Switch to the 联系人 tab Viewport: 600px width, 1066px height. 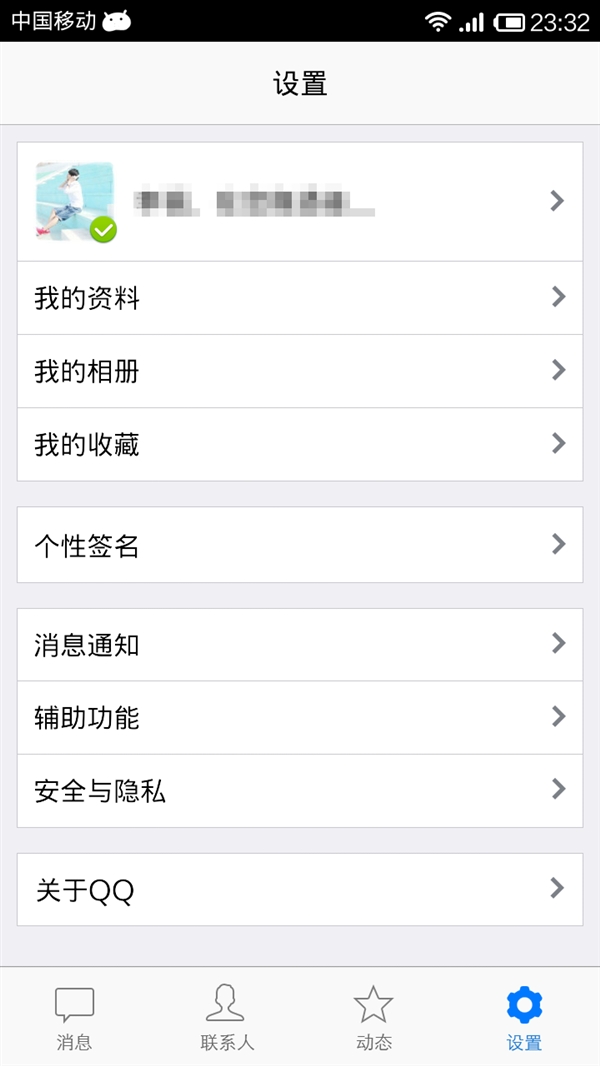225,1018
